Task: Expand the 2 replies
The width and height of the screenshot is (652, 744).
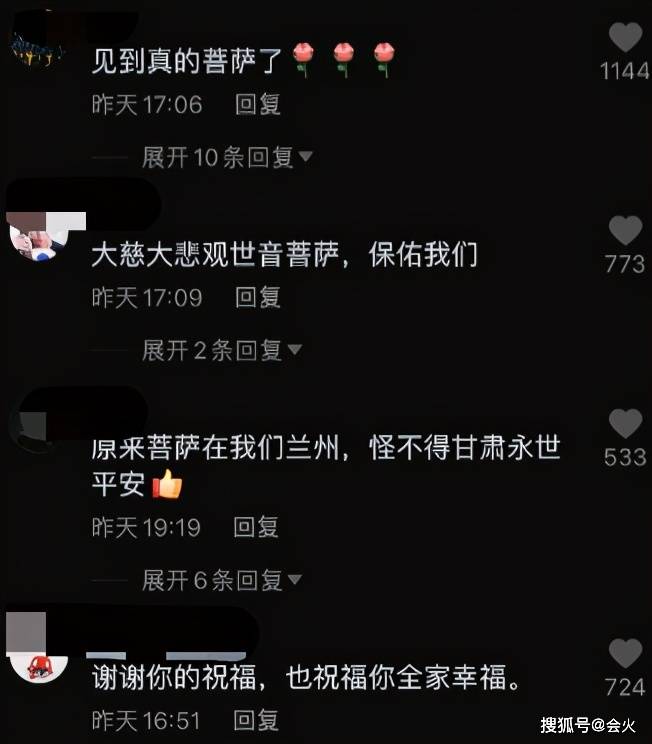Action: coord(221,350)
